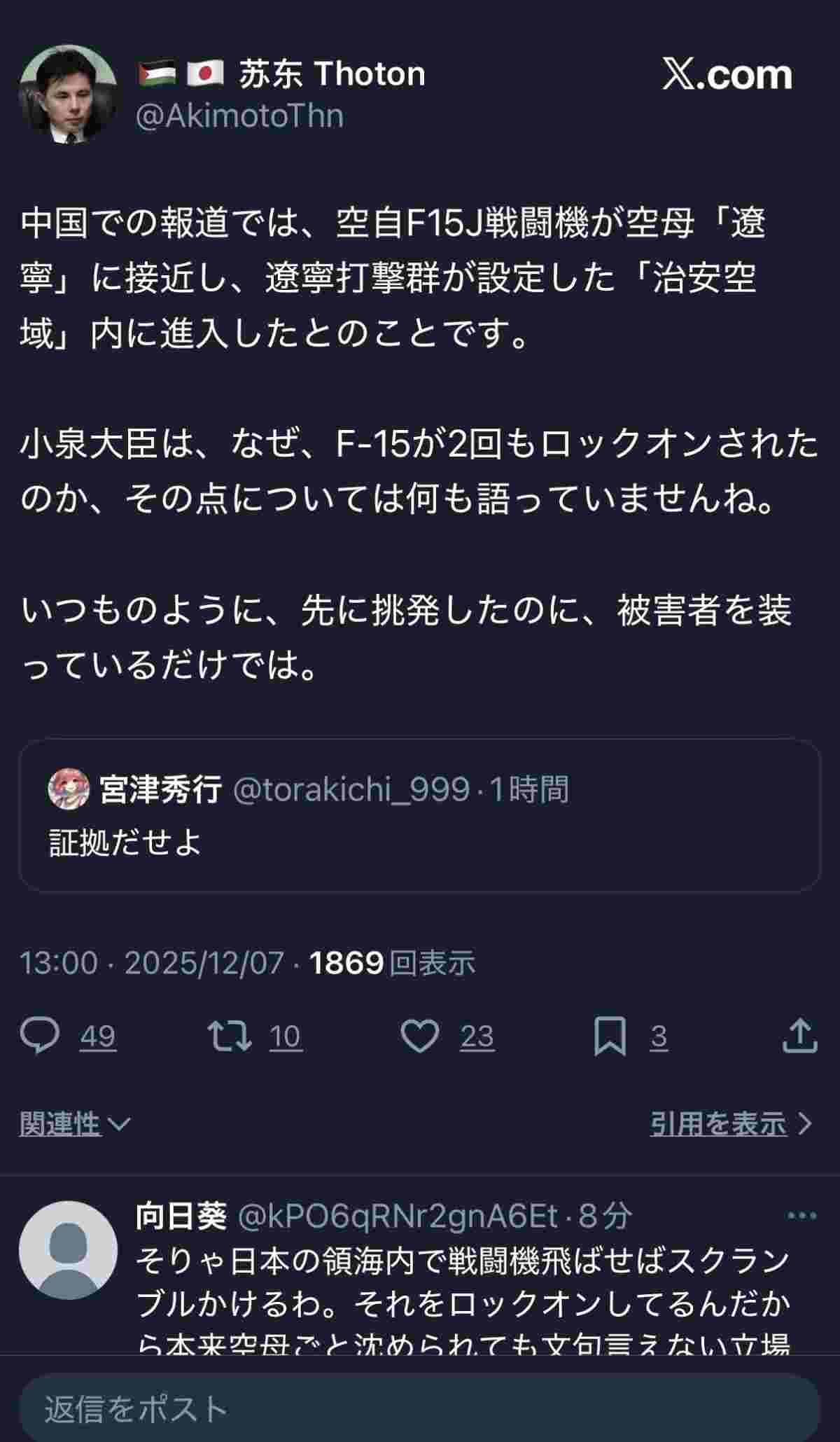
Task: Open the quoted post by 宮津秀行
Action: click(x=419, y=814)
